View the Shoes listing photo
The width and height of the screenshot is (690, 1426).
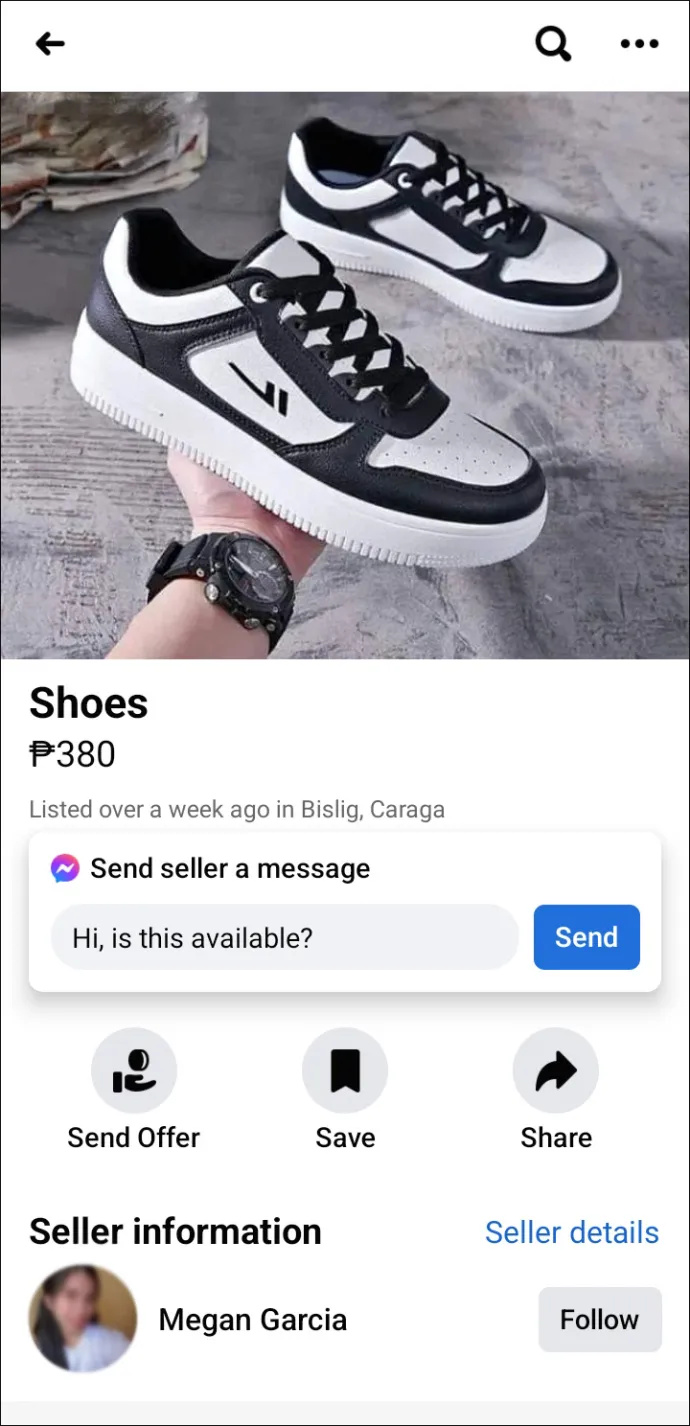pyautogui.click(x=345, y=375)
